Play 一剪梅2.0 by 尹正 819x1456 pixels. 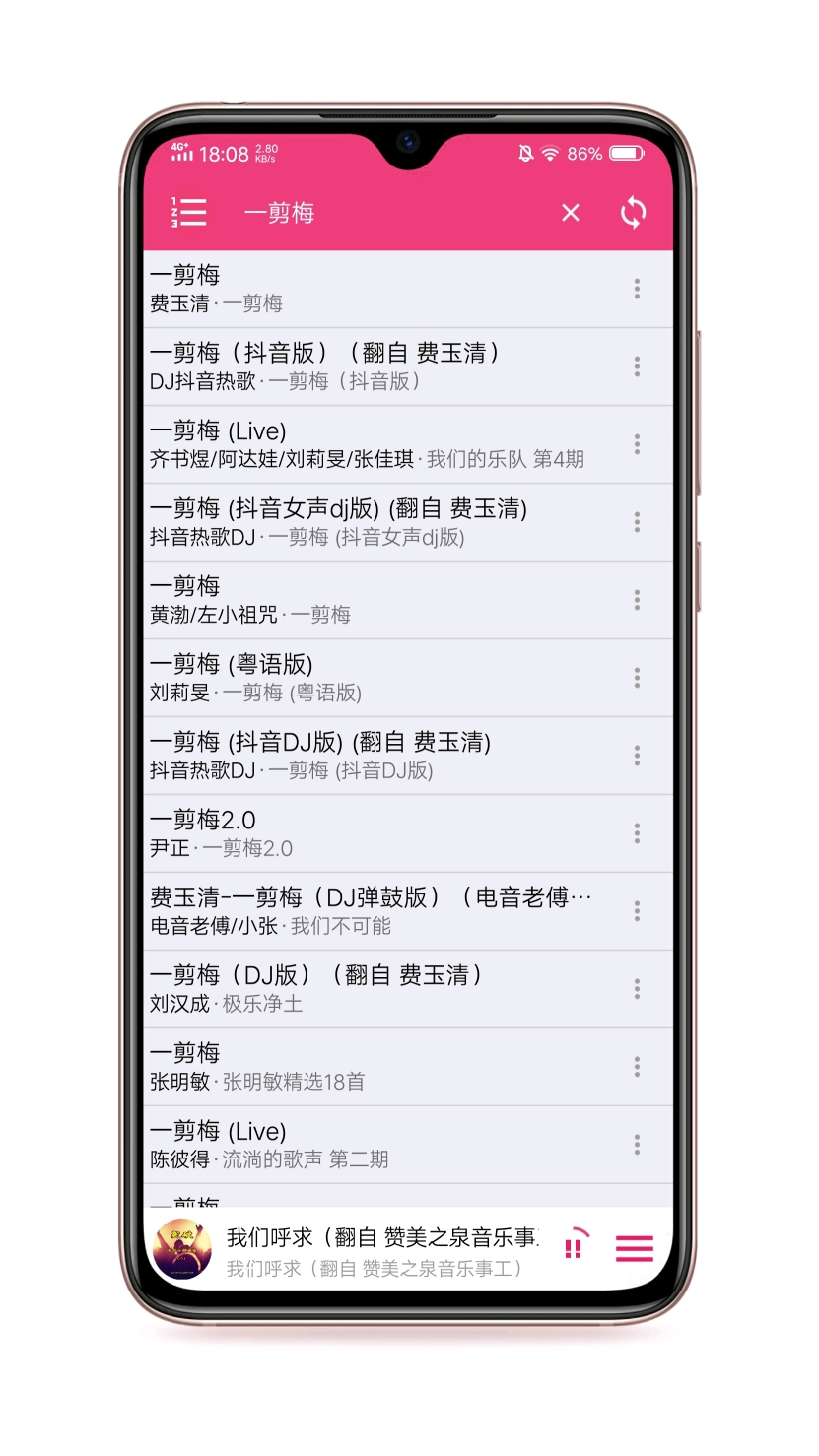click(375, 833)
